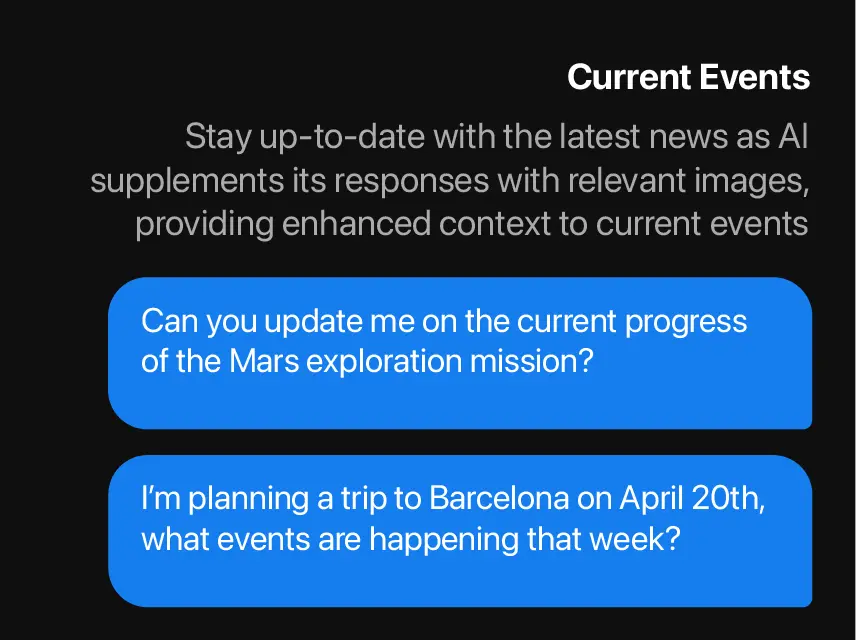Viewport: 856px width, 640px height.
Task: Select the Mars exploration mission prompt
Action: pyautogui.click(x=459, y=353)
